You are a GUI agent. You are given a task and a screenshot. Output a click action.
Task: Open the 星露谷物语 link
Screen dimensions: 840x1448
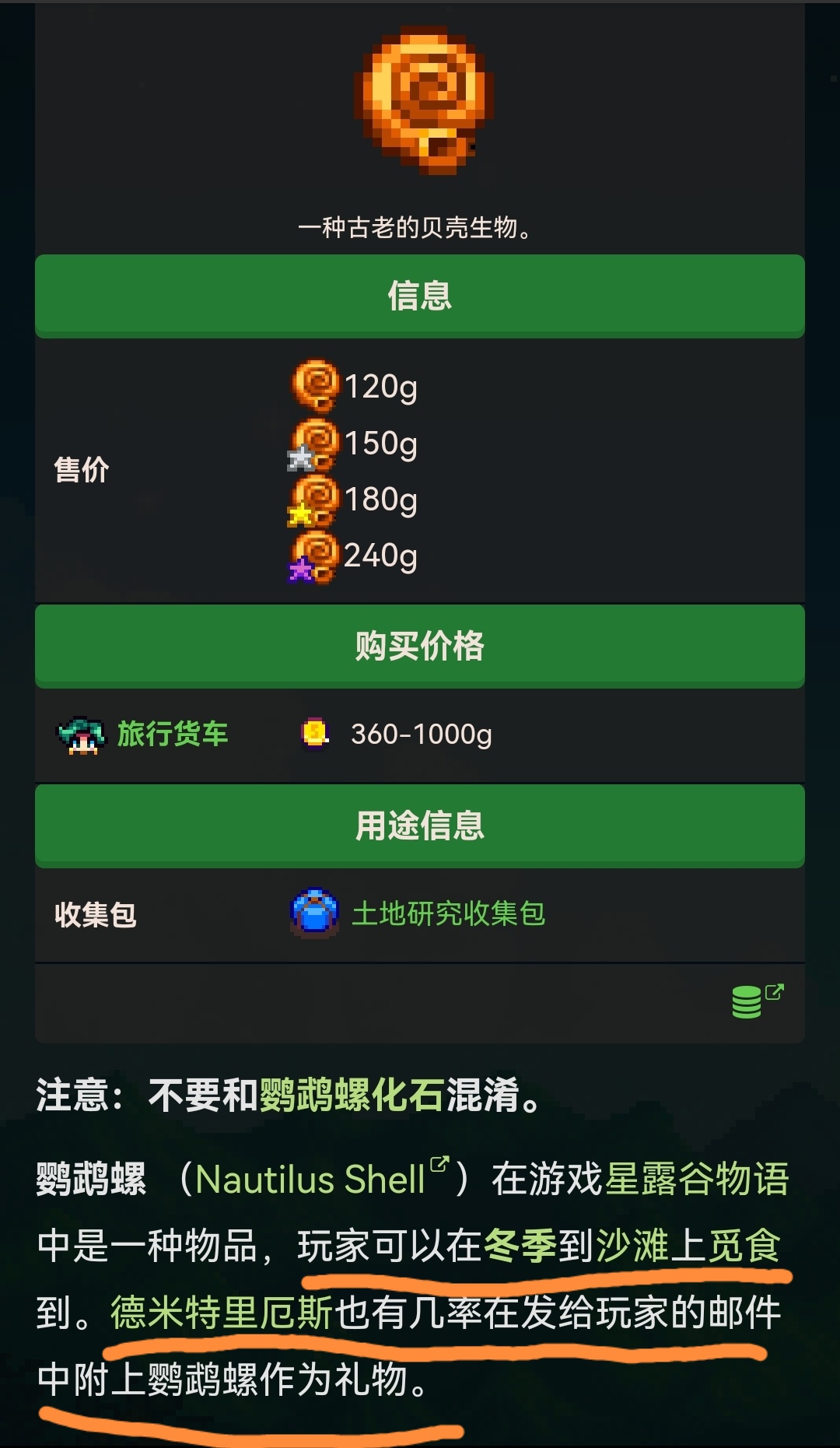click(x=696, y=1180)
